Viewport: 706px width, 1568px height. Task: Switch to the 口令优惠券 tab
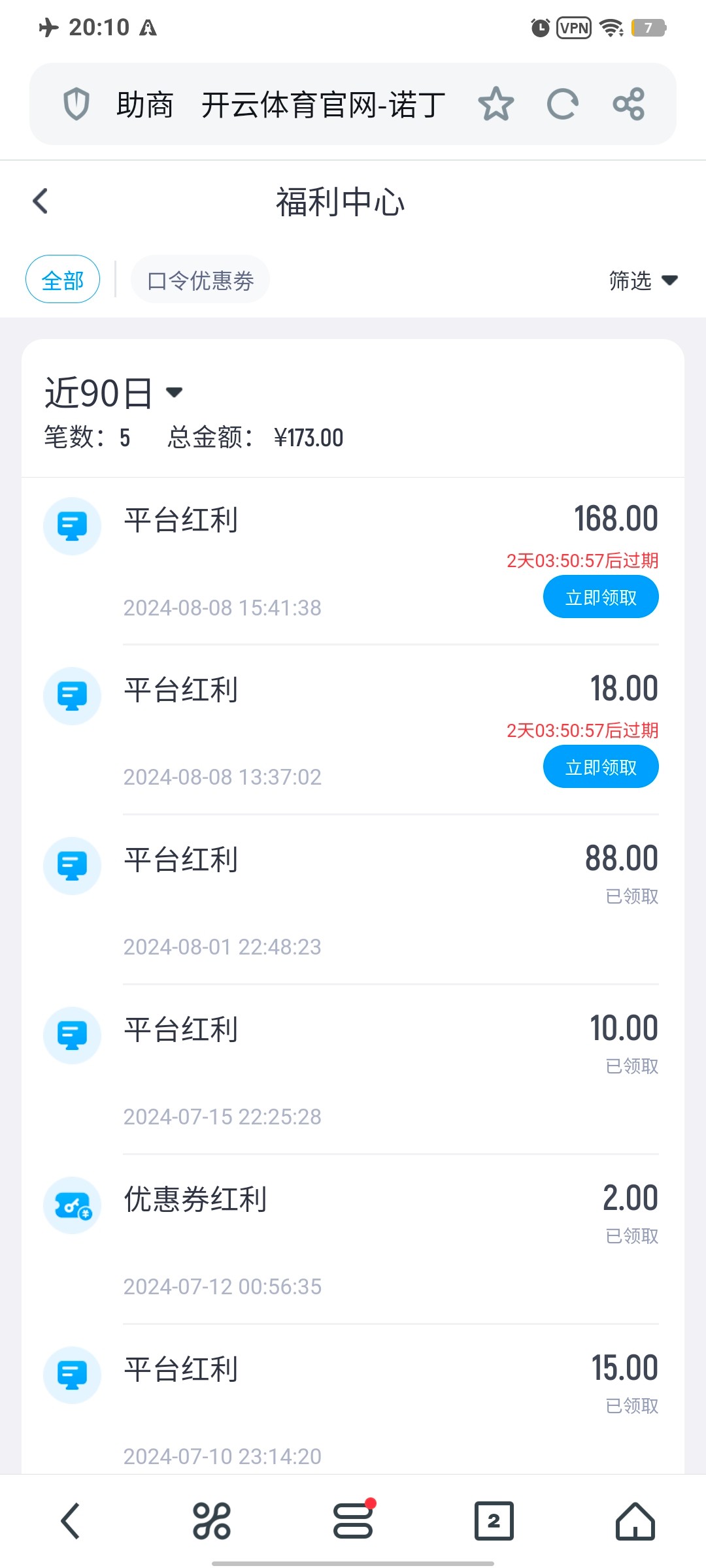point(200,280)
